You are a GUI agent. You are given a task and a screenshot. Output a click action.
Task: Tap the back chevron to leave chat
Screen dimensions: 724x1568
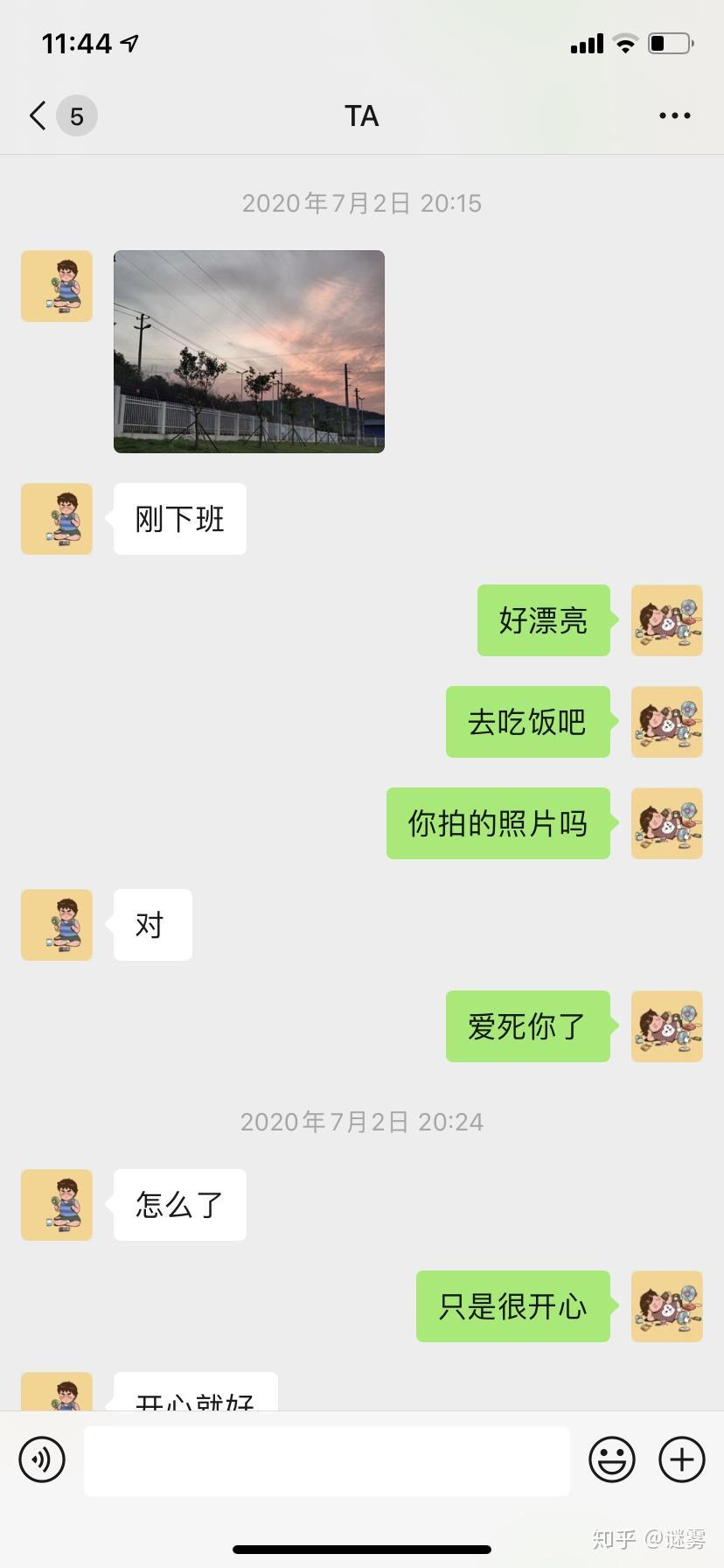pyautogui.click(x=35, y=115)
